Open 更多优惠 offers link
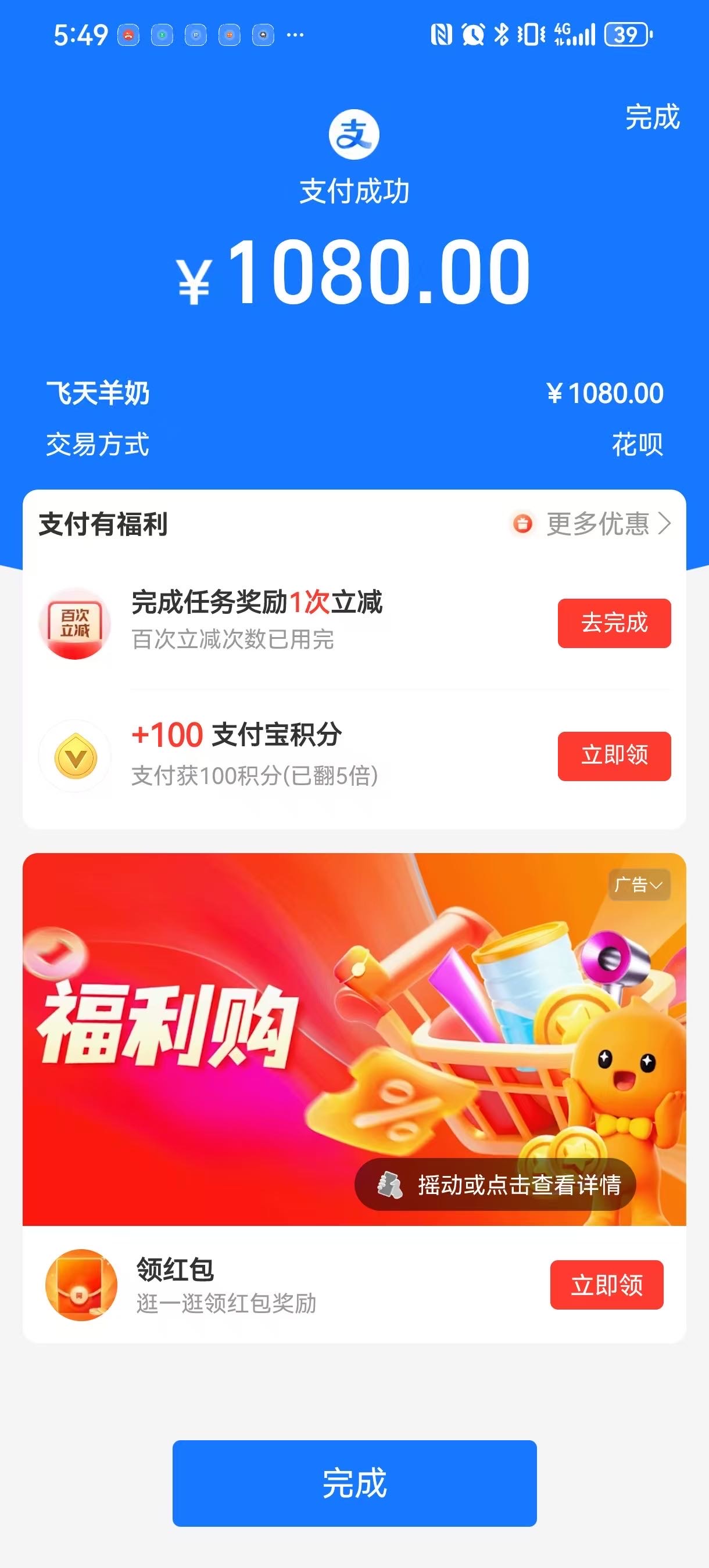Image resolution: width=709 pixels, height=1568 pixels. pos(598,523)
